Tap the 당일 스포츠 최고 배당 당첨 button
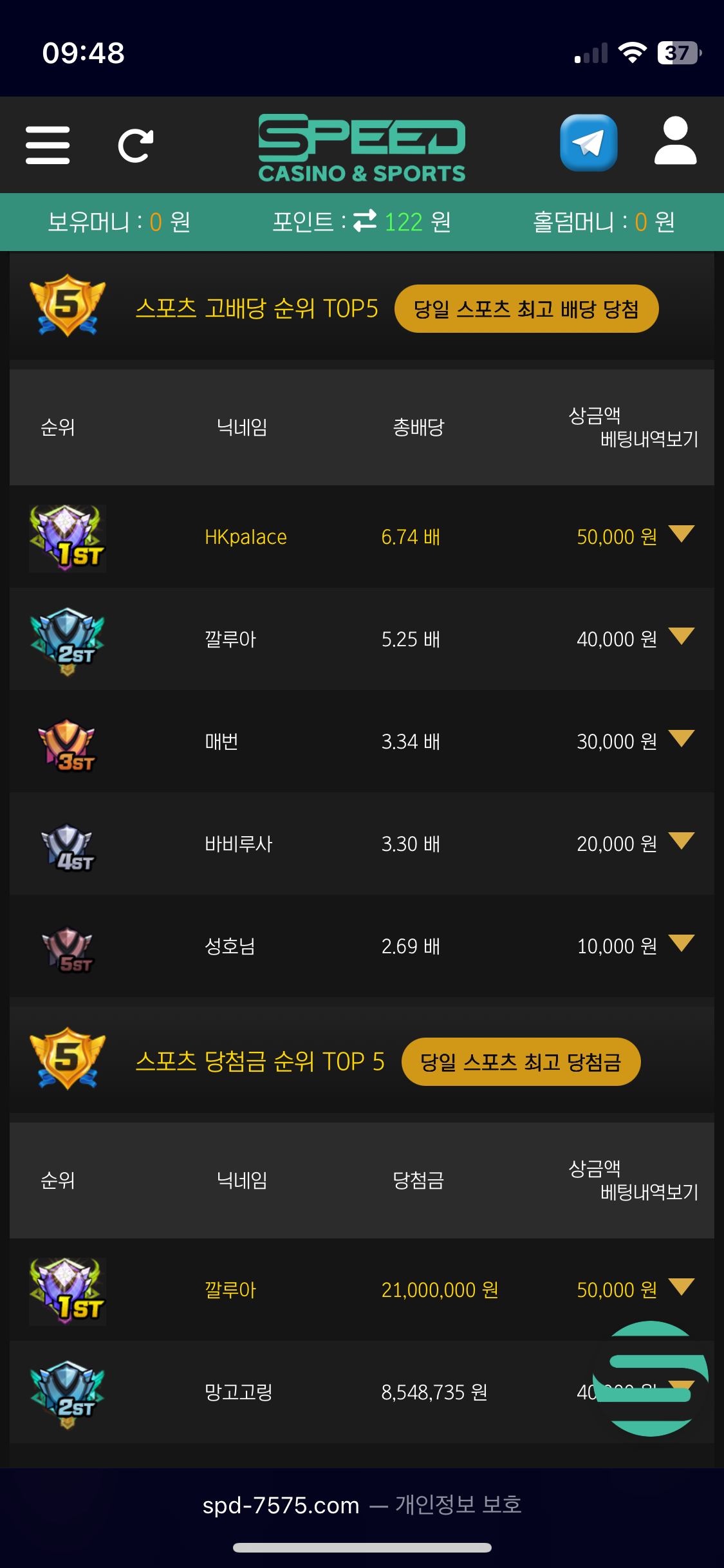This screenshot has width=724, height=1568. point(526,309)
